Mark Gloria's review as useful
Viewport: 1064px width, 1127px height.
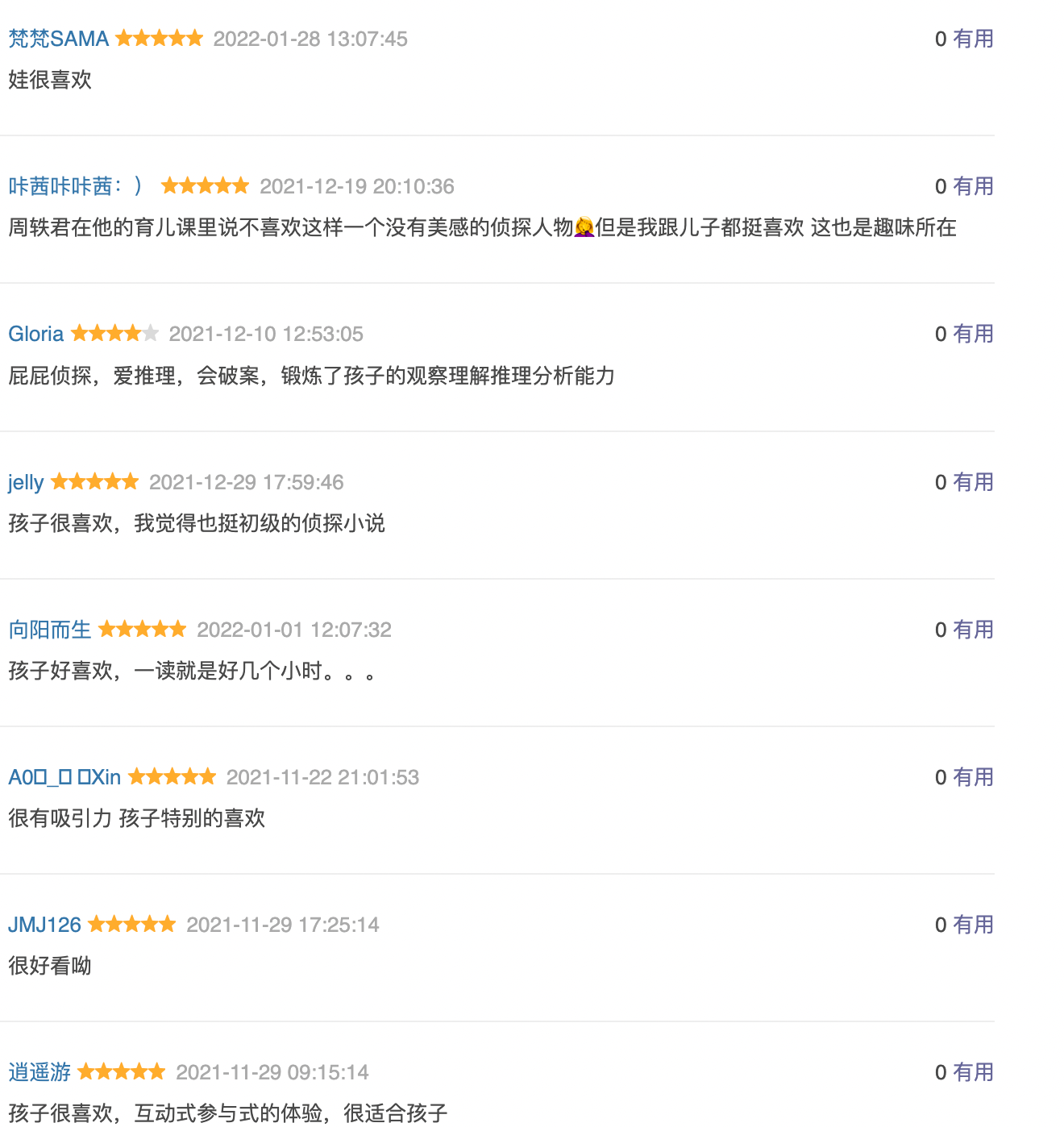(973, 334)
